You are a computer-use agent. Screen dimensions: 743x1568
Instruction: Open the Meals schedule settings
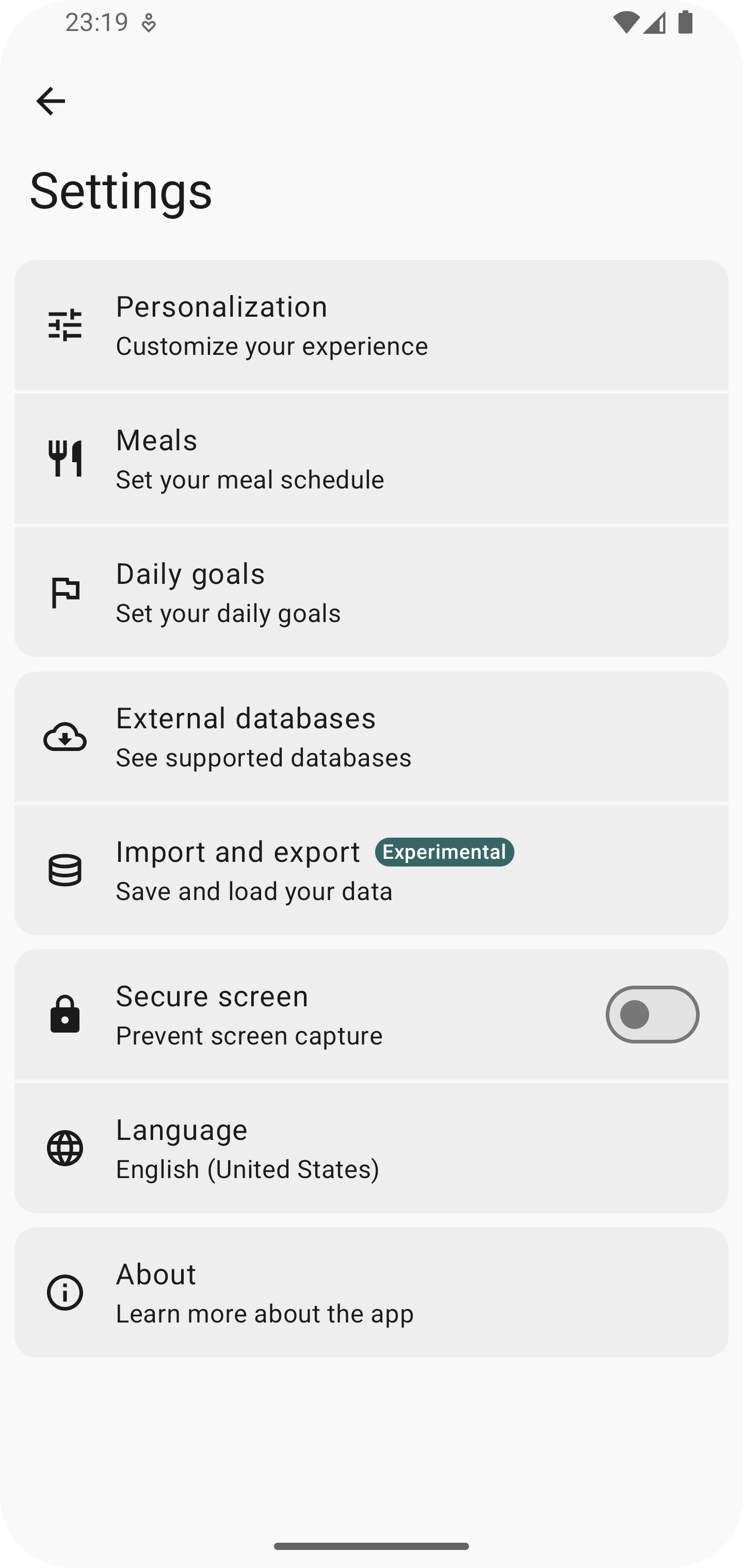click(x=372, y=459)
